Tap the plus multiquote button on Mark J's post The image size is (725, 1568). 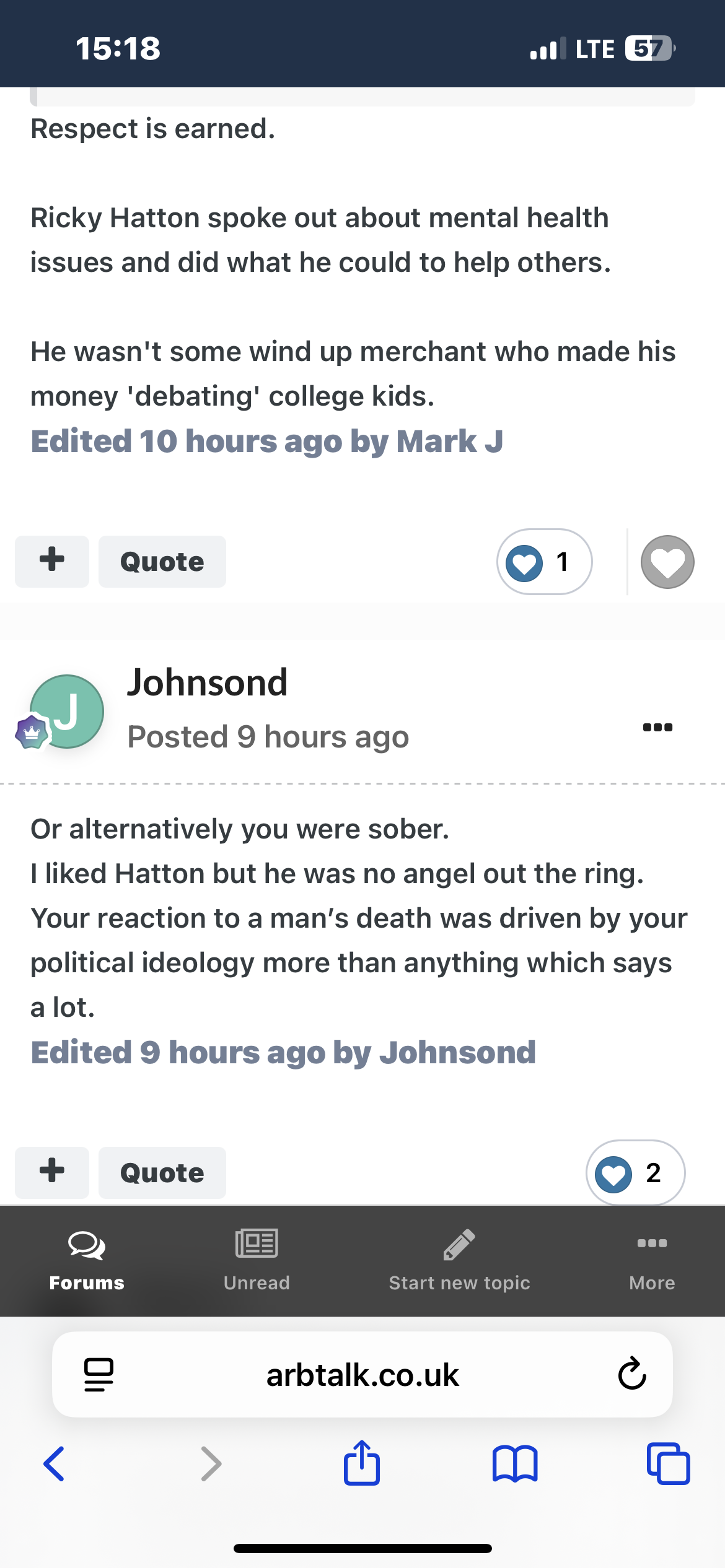[52, 562]
